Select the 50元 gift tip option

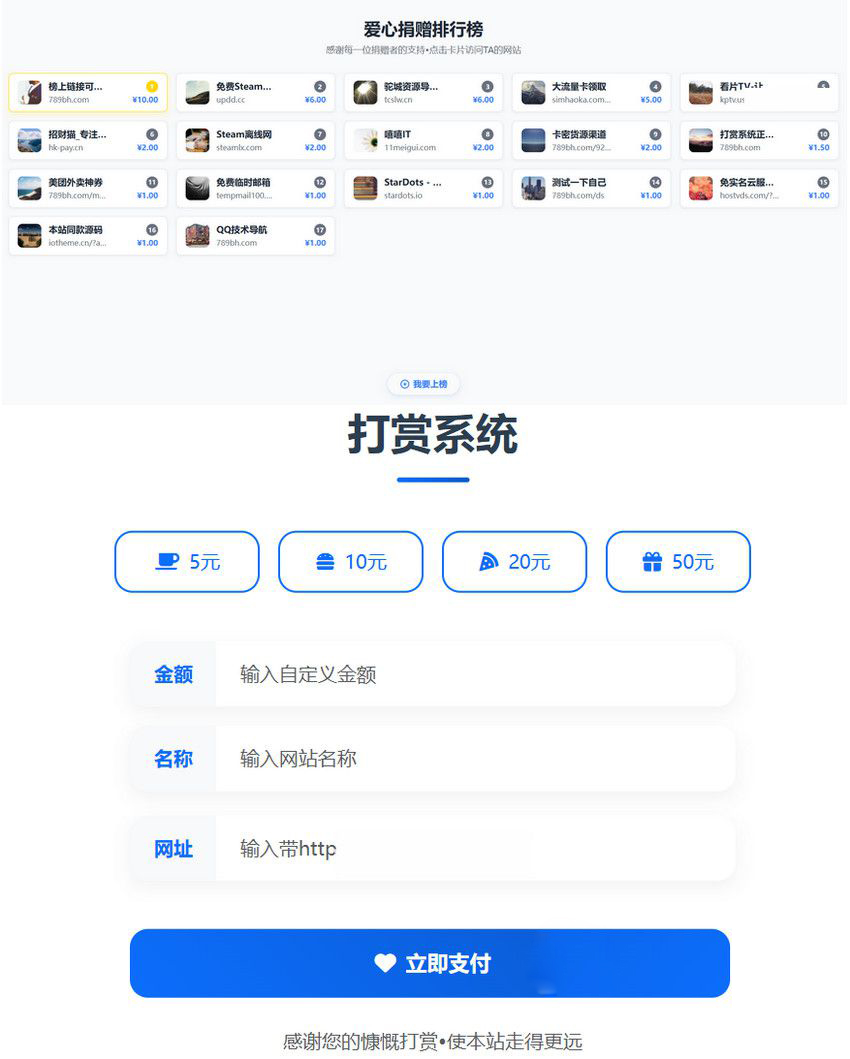pyautogui.click(x=678, y=562)
